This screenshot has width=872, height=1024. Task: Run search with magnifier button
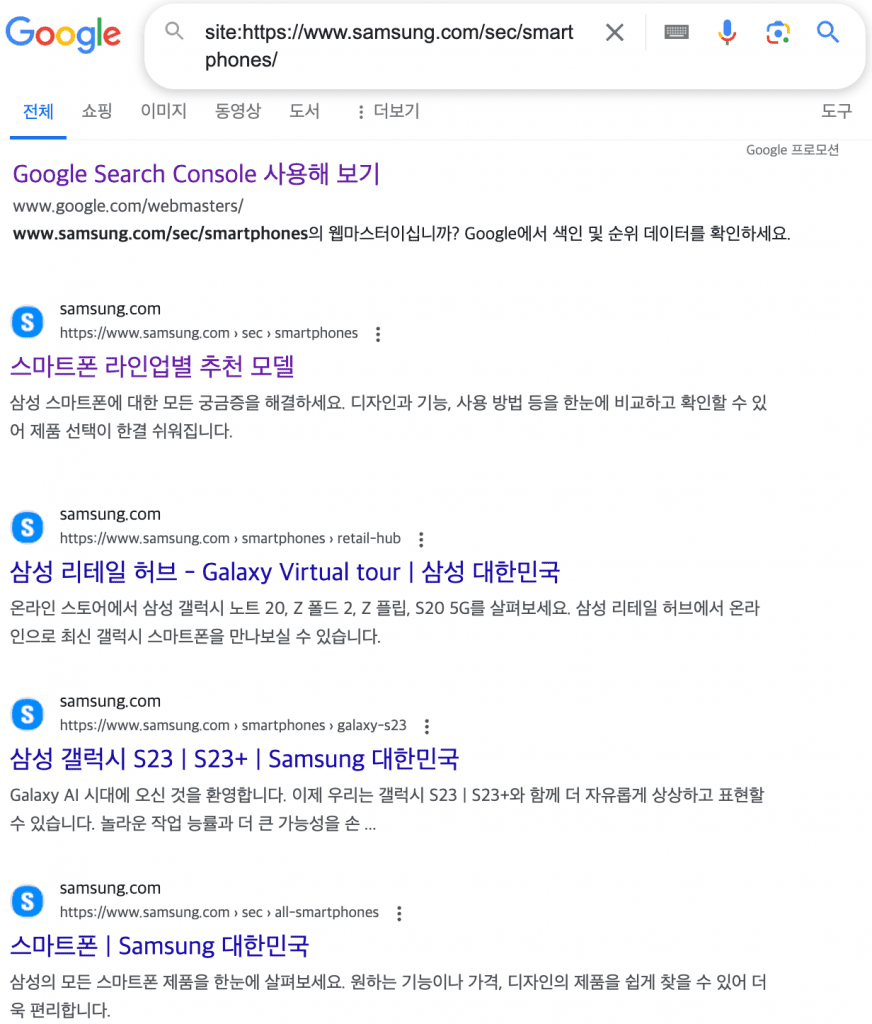(x=827, y=33)
